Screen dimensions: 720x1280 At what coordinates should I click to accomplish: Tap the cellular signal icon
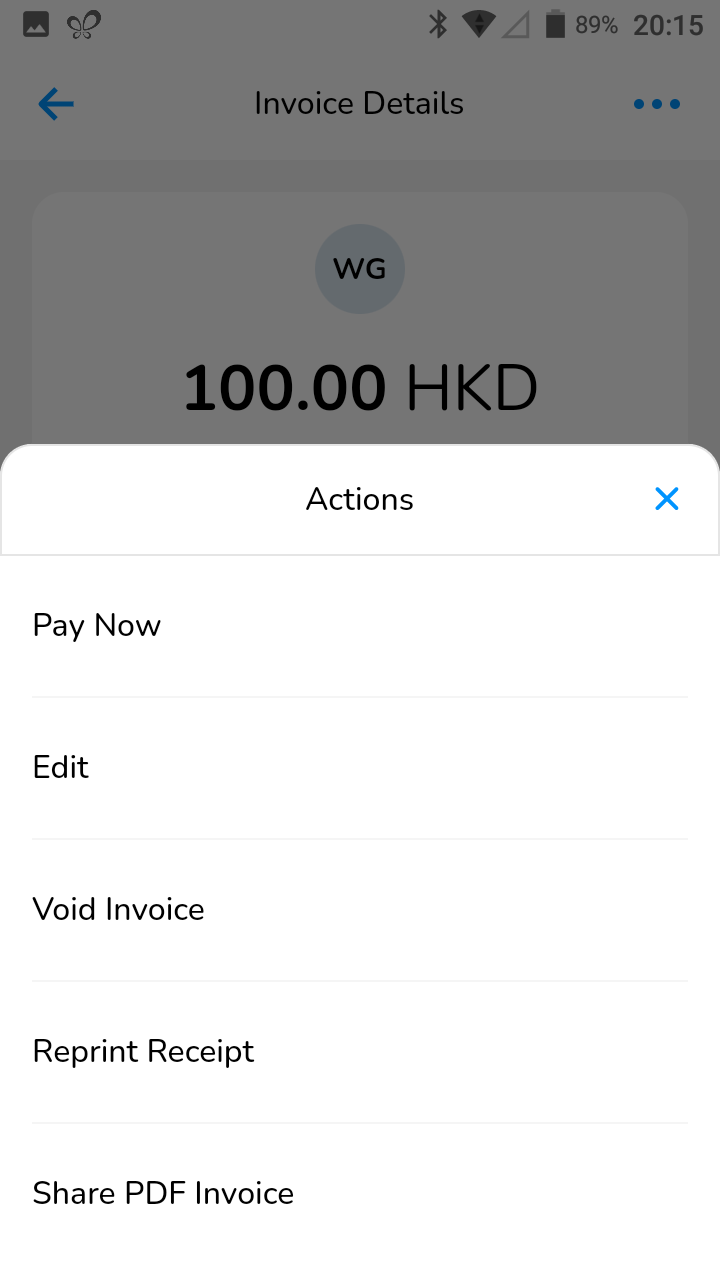515,23
